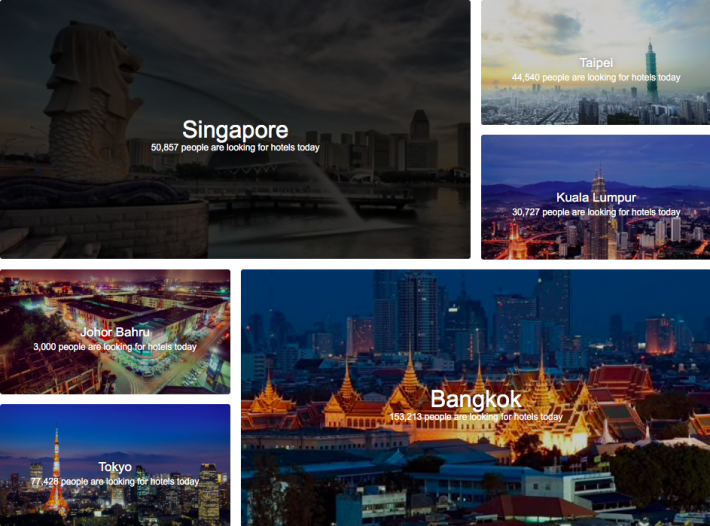The image size is (710, 526).
Task: Select the Taipei destination card
Action: [595, 63]
